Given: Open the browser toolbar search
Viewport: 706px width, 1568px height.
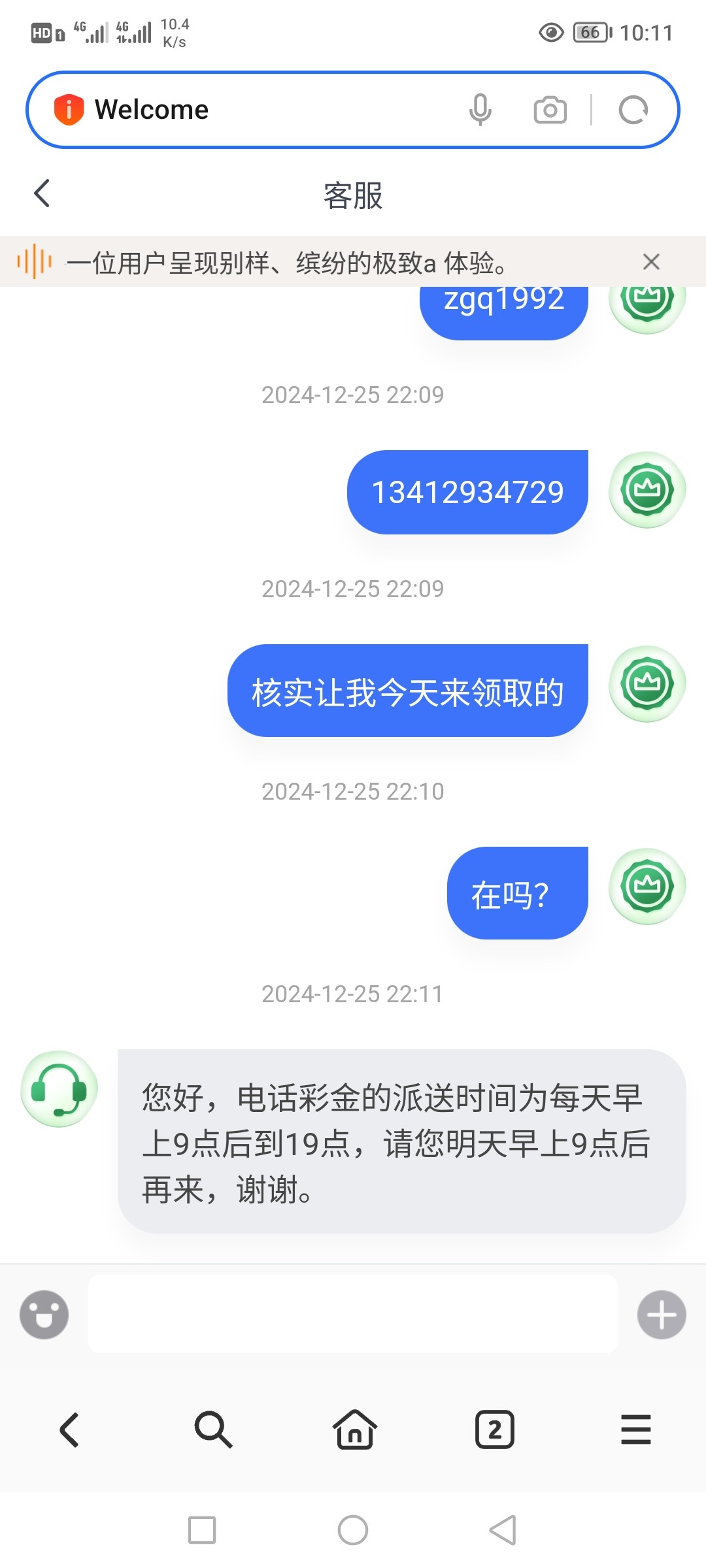Looking at the screenshot, I should pos(213,1429).
